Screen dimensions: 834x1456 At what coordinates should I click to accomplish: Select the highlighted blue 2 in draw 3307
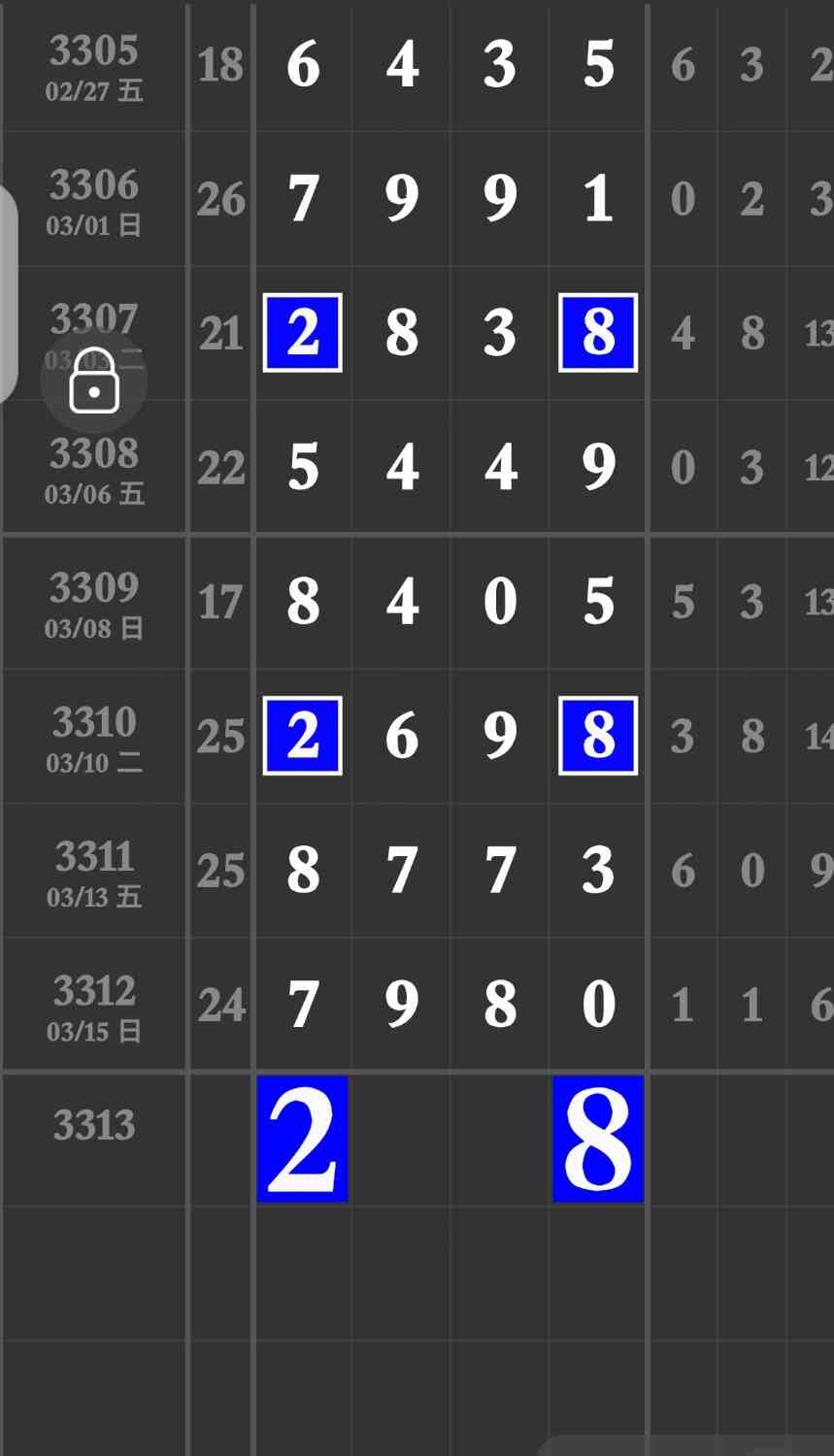click(302, 333)
